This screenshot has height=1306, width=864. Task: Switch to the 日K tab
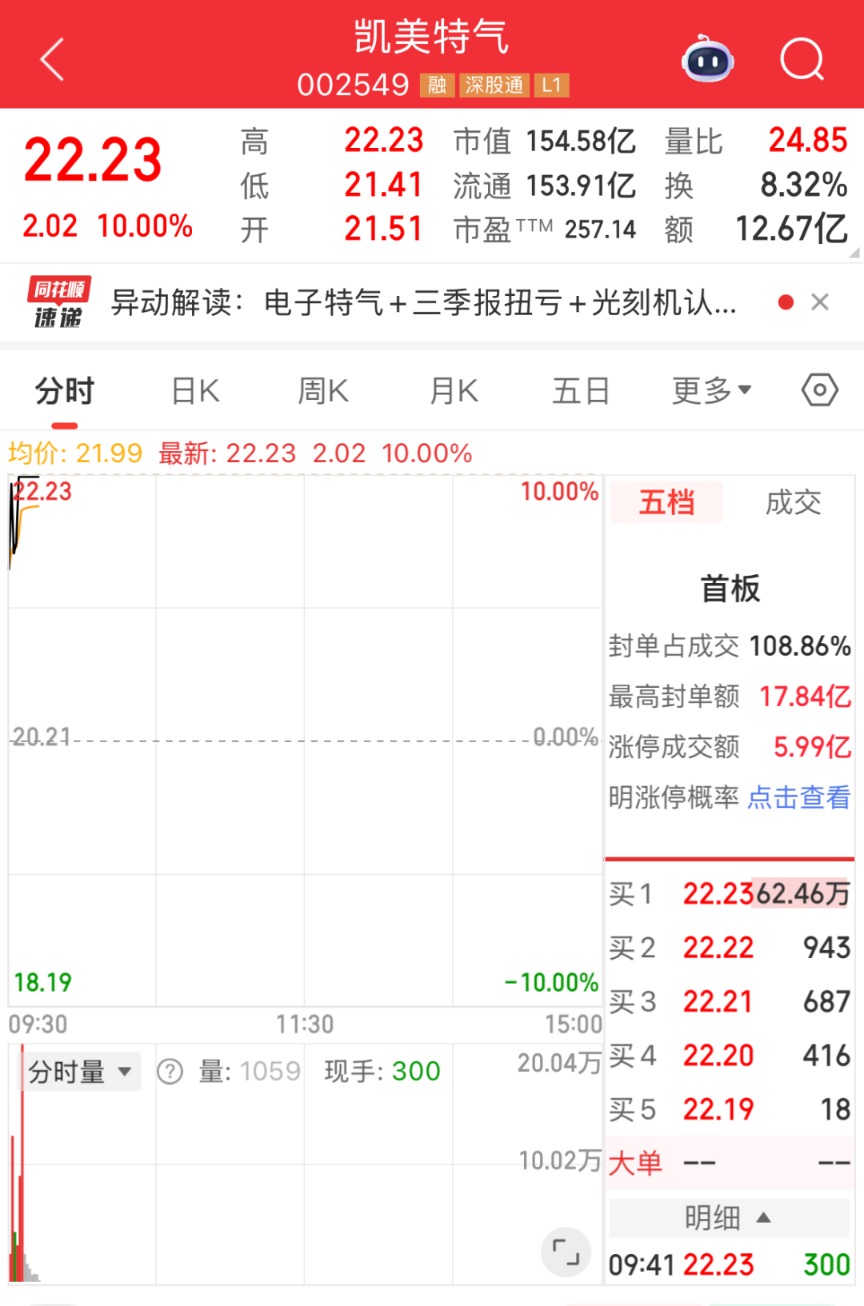(x=195, y=391)
